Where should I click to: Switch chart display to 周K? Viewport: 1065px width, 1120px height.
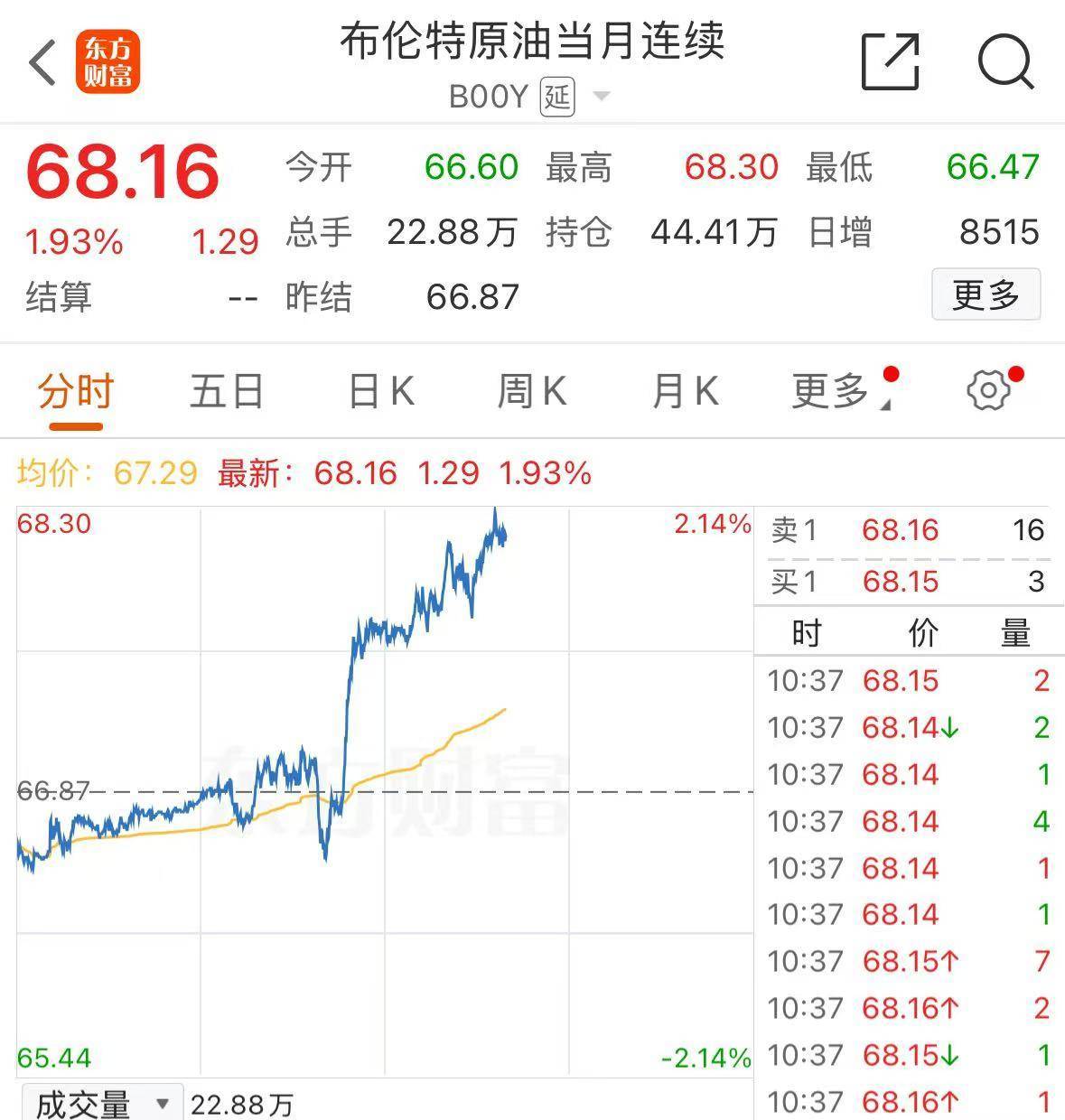531,390
